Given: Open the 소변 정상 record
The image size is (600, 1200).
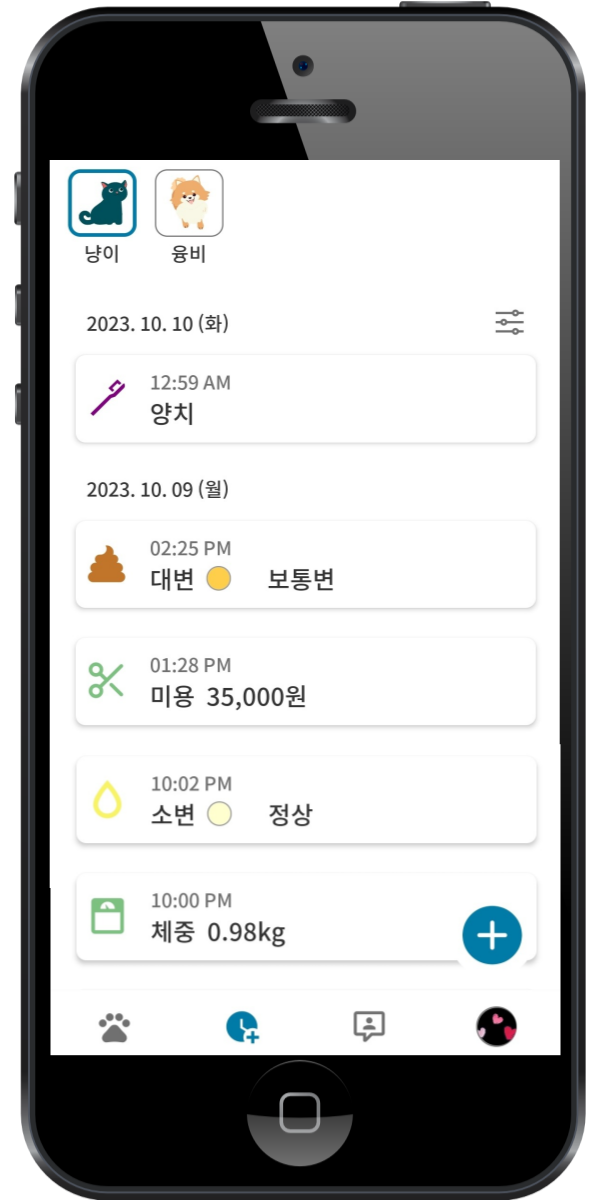Looking at the screenshot, I should pyautogui.click(x=306, y=799).
